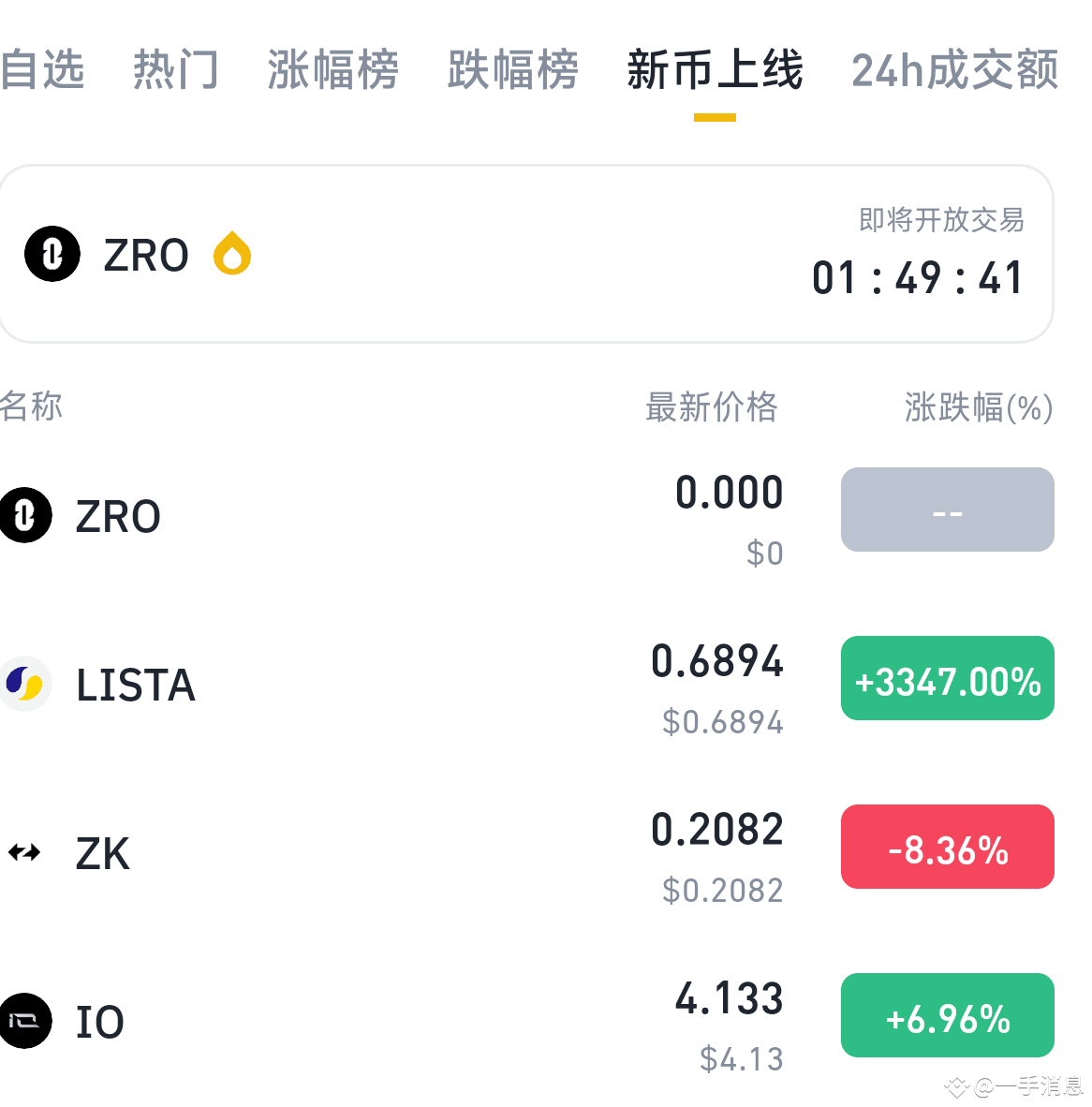Screen dimensions: 1092x1107
Task: Select the ZRO coin logo icon
Action: [25, 515]
